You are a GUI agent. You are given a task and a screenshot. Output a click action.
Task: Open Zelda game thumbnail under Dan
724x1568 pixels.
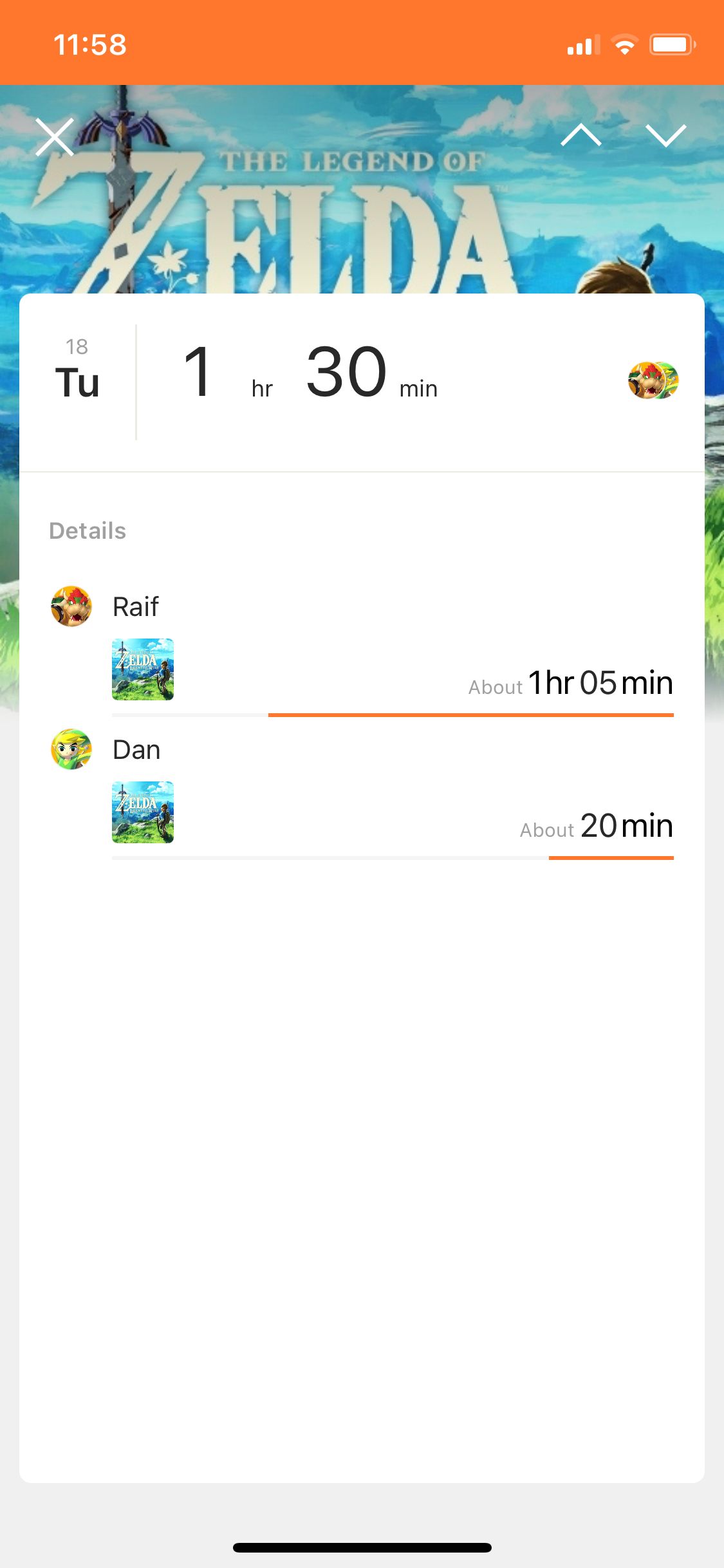click(x=143, y=812)
